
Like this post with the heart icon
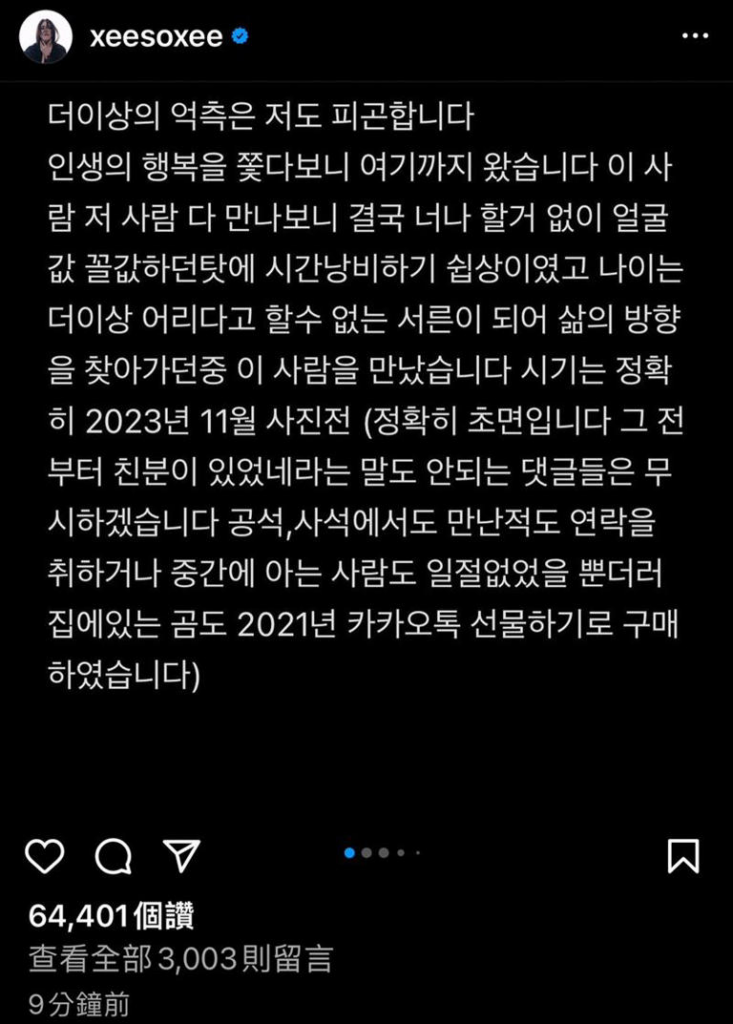tap(44, 856)
